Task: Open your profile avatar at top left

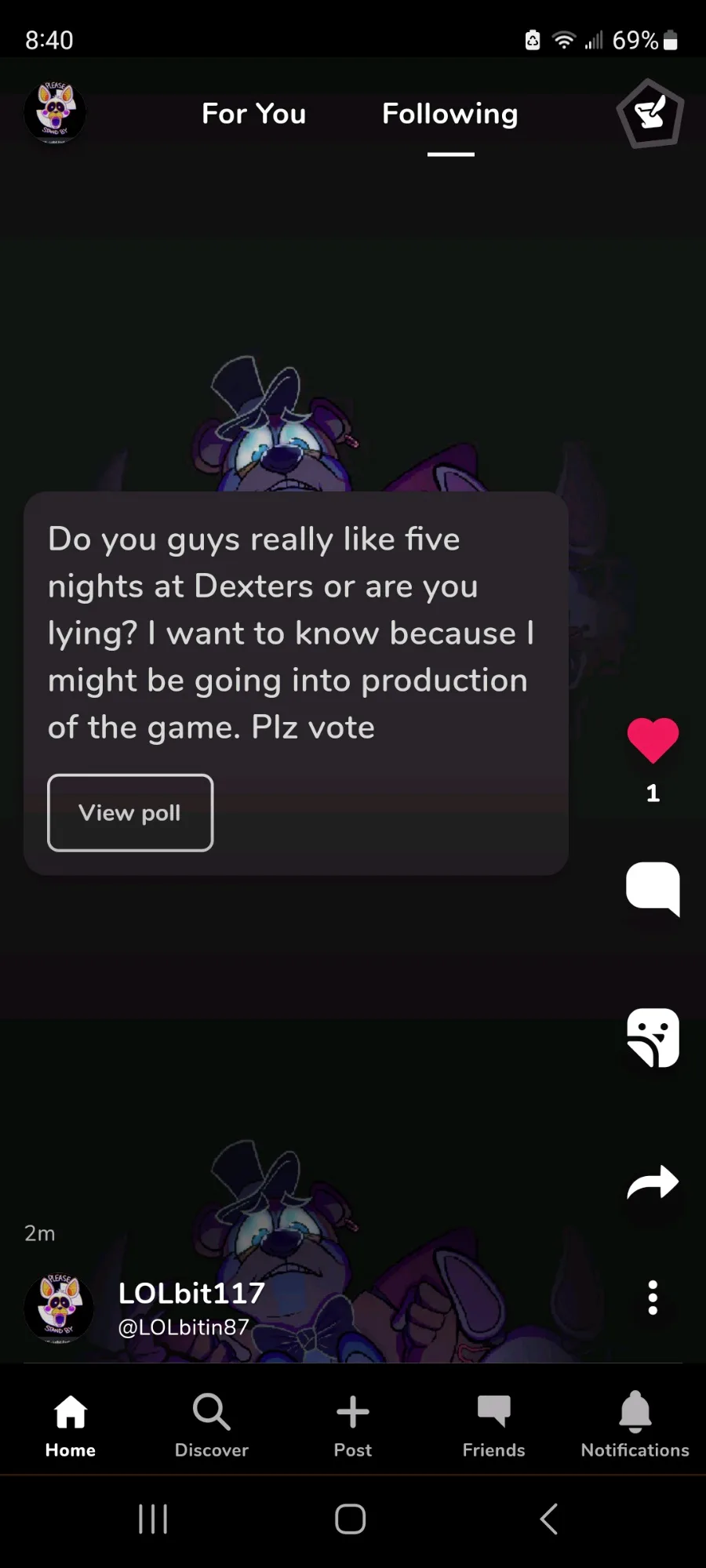Action: point(55,113)
